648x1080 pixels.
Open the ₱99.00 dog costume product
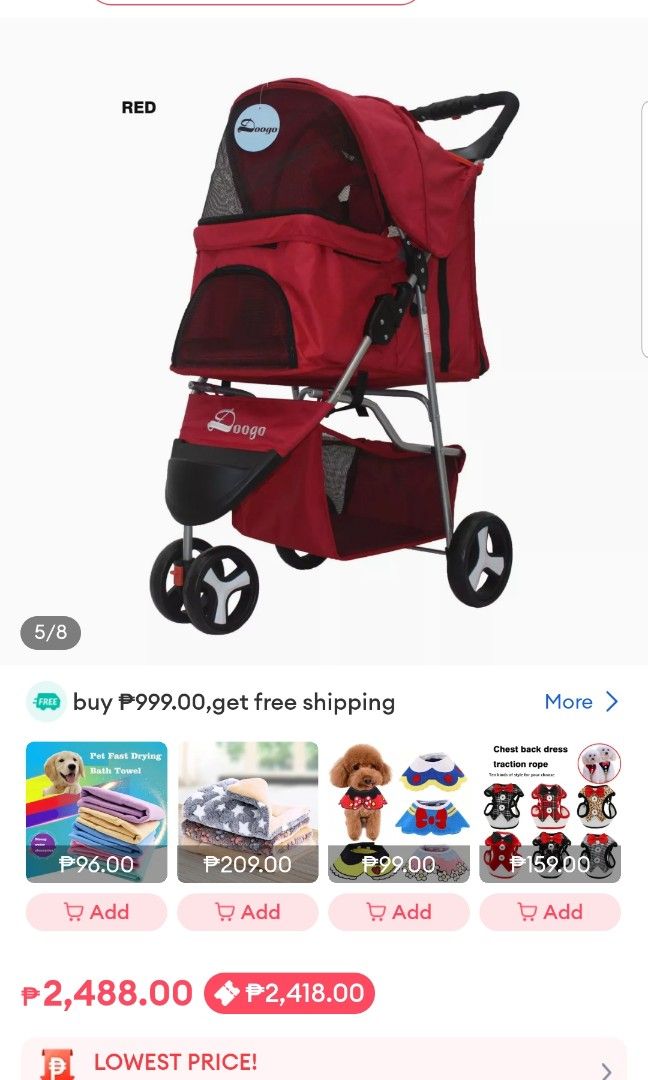399,812
